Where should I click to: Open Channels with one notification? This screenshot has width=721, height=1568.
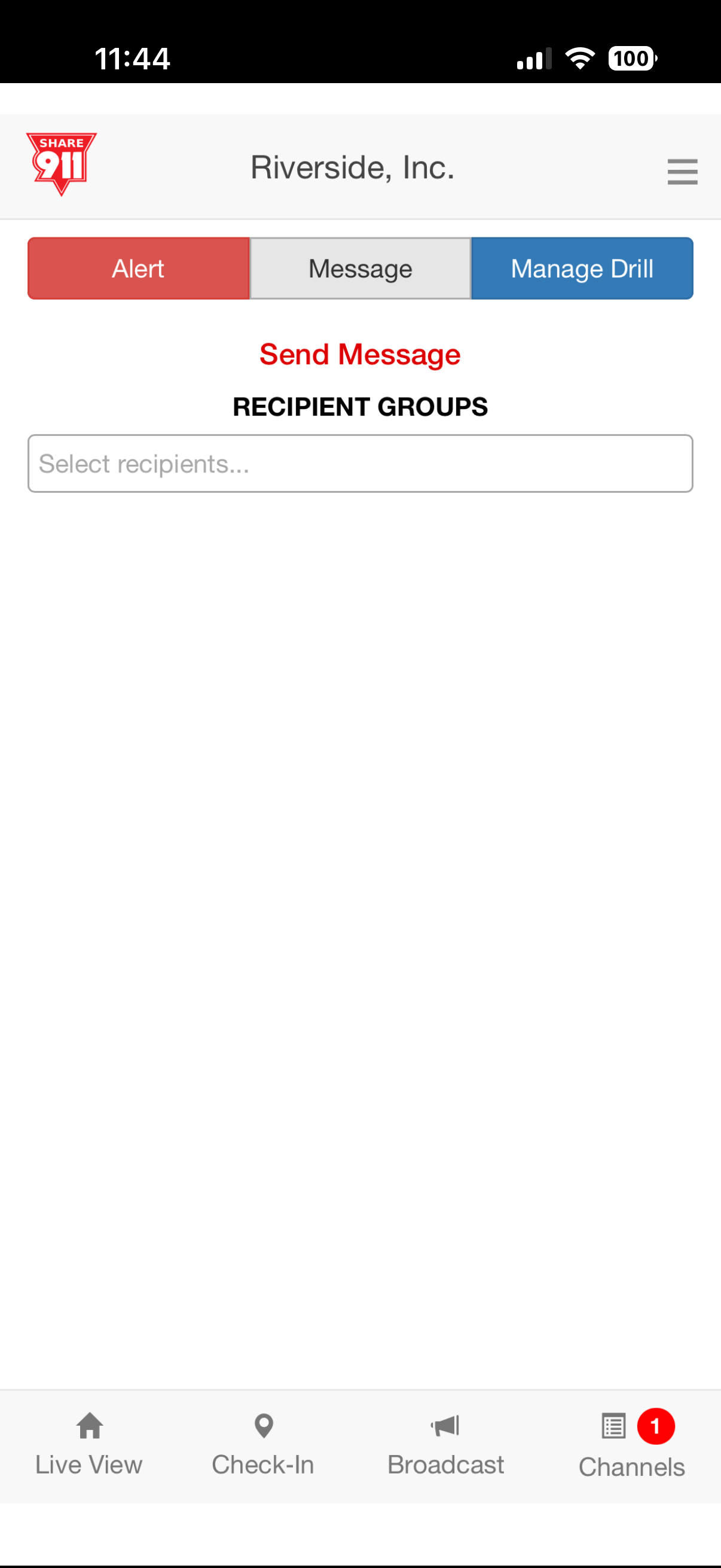pyautogui.click(x=631, y=1446)
